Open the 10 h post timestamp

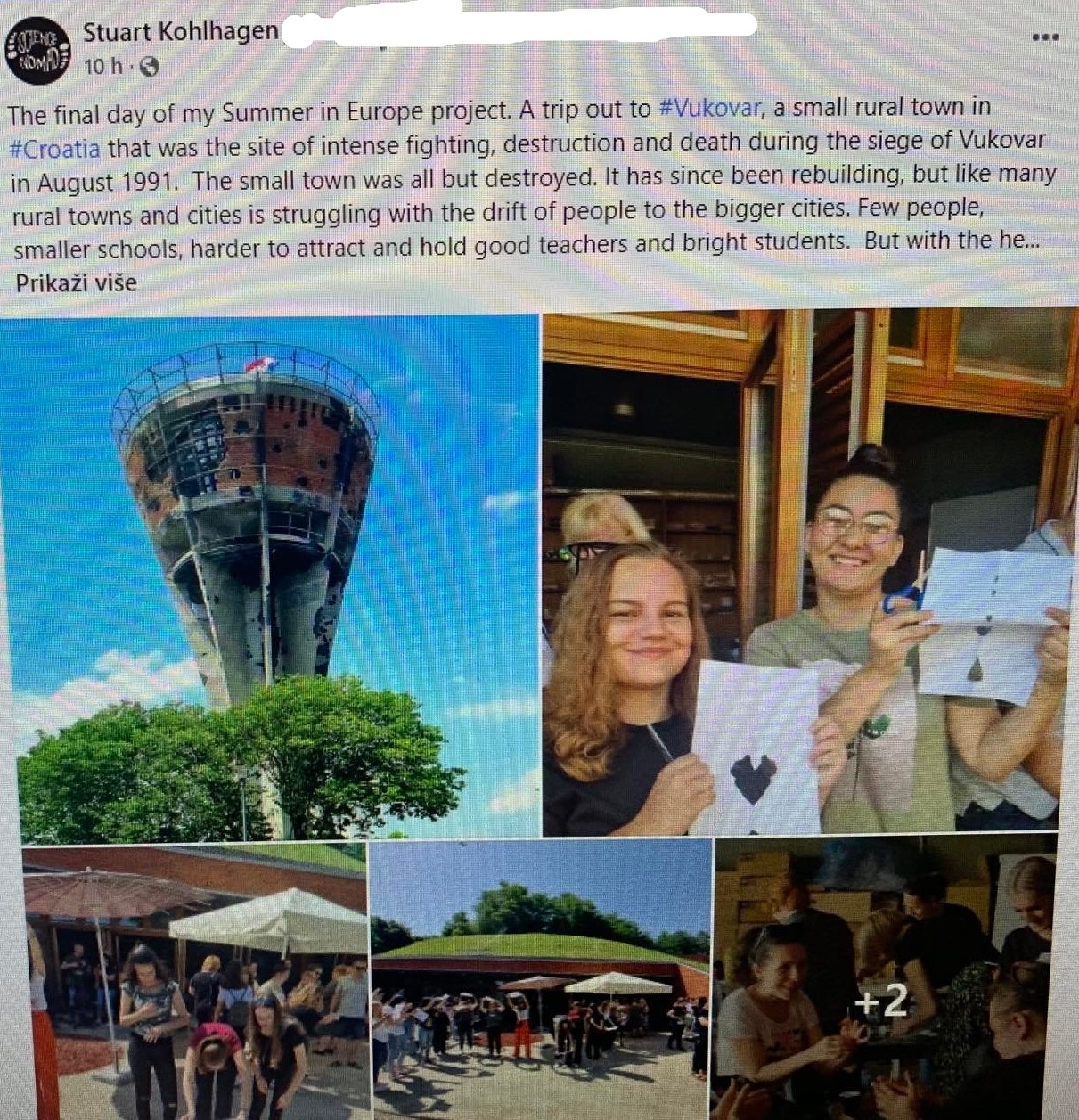click(x=104, y=66)
